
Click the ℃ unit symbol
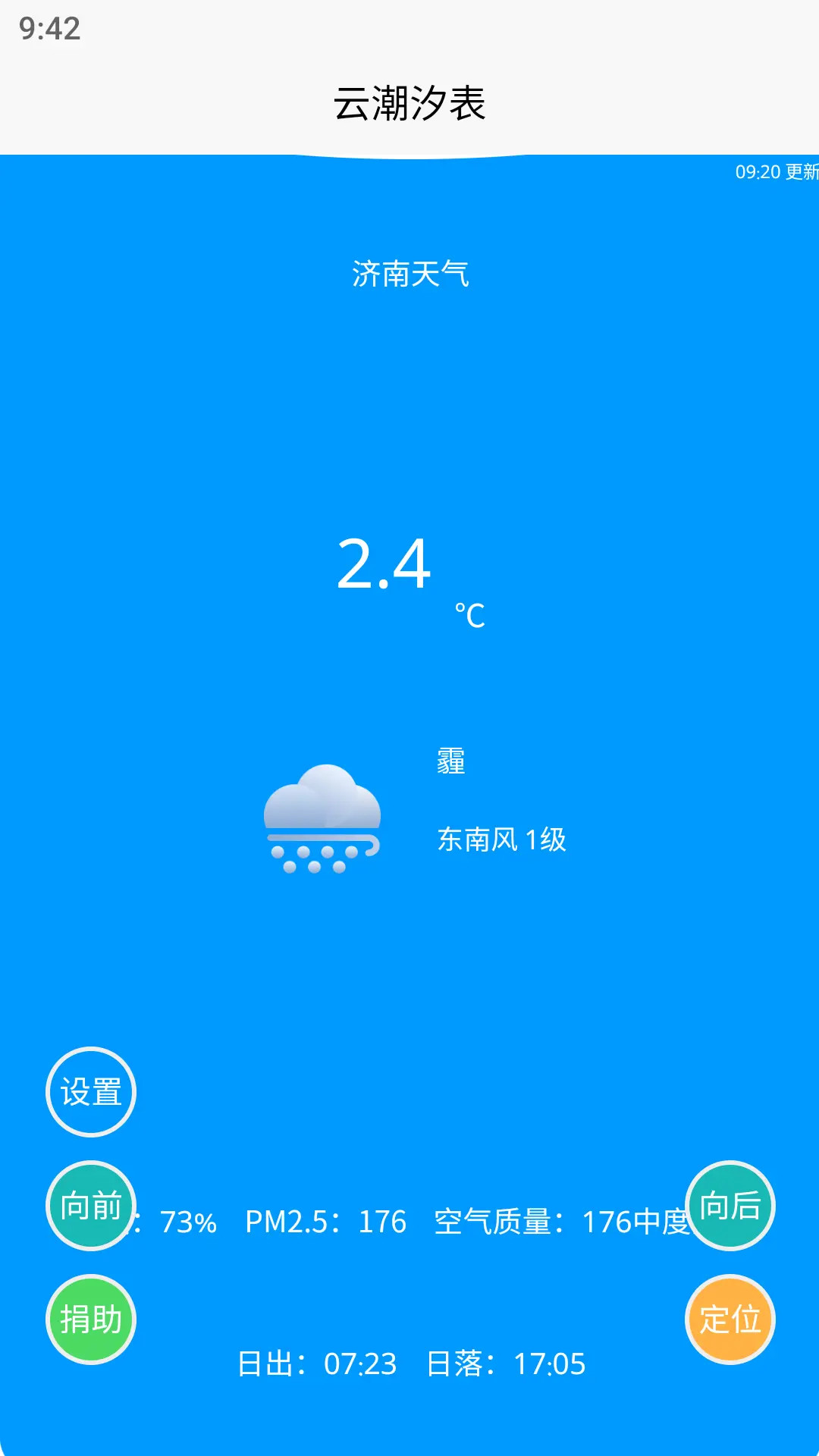tap(470, 612)
